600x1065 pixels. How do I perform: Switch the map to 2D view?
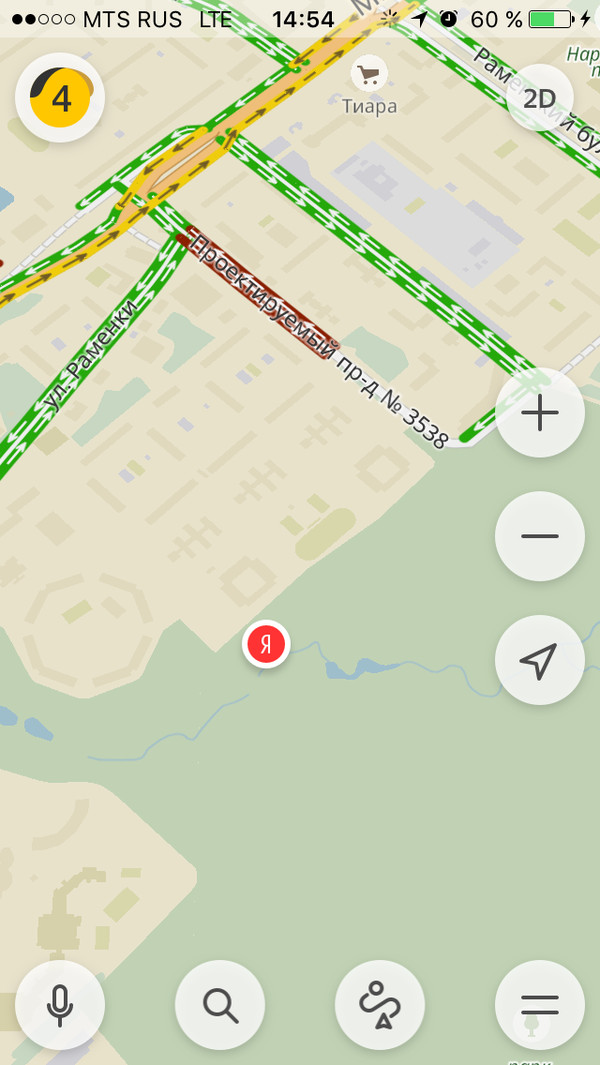[539, 98]
